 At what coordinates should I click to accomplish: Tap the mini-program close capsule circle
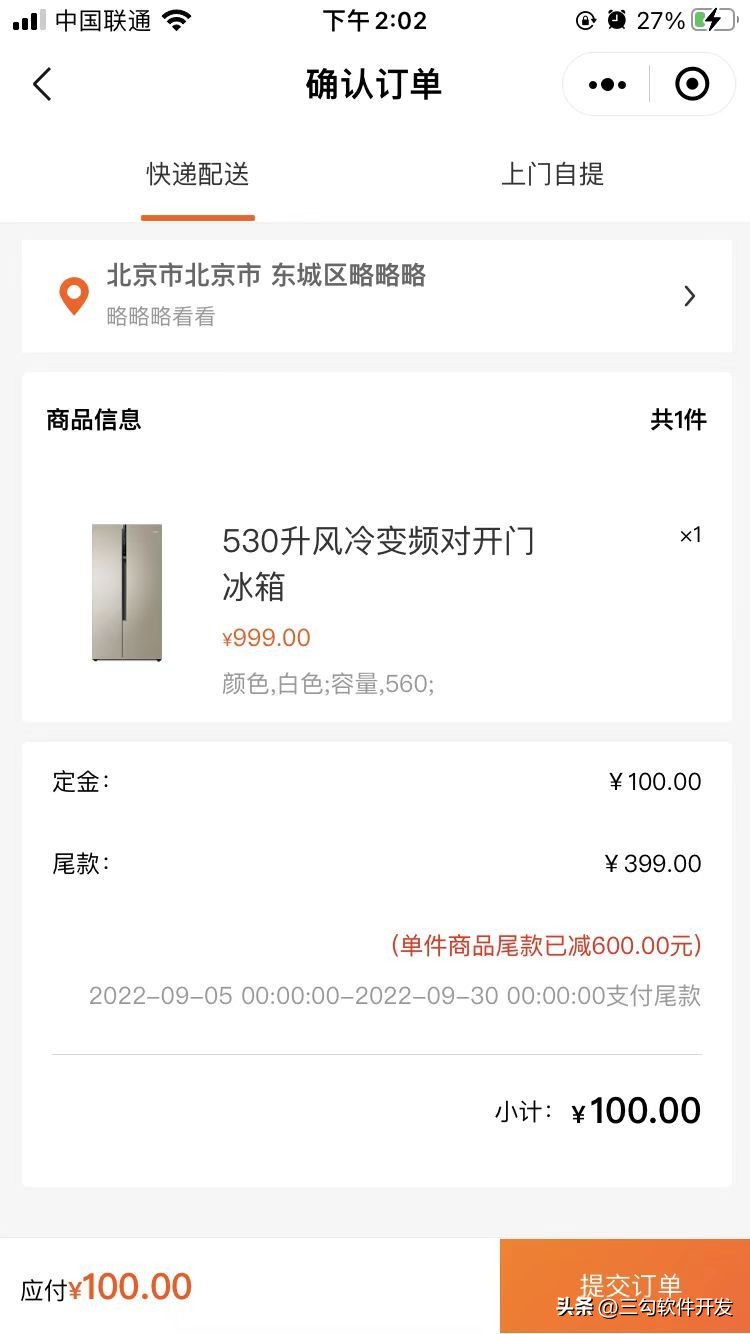point(691,84)
